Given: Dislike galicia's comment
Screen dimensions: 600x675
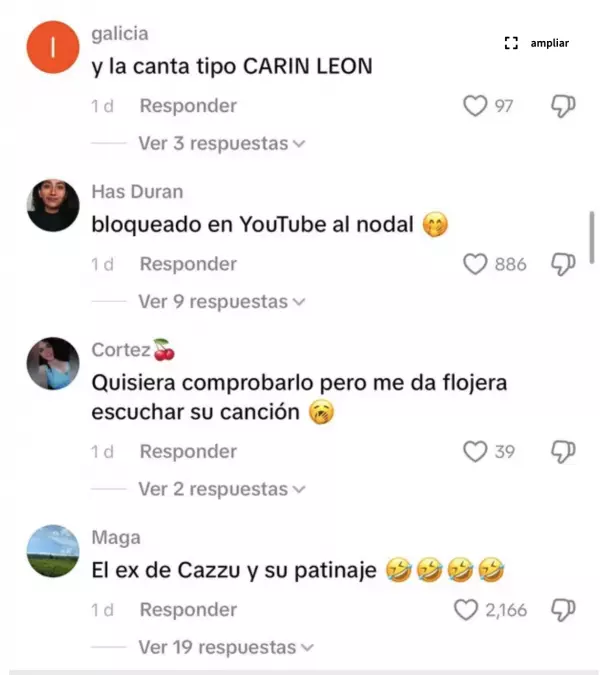Looking at the screenshot, I should pos(563,106).
